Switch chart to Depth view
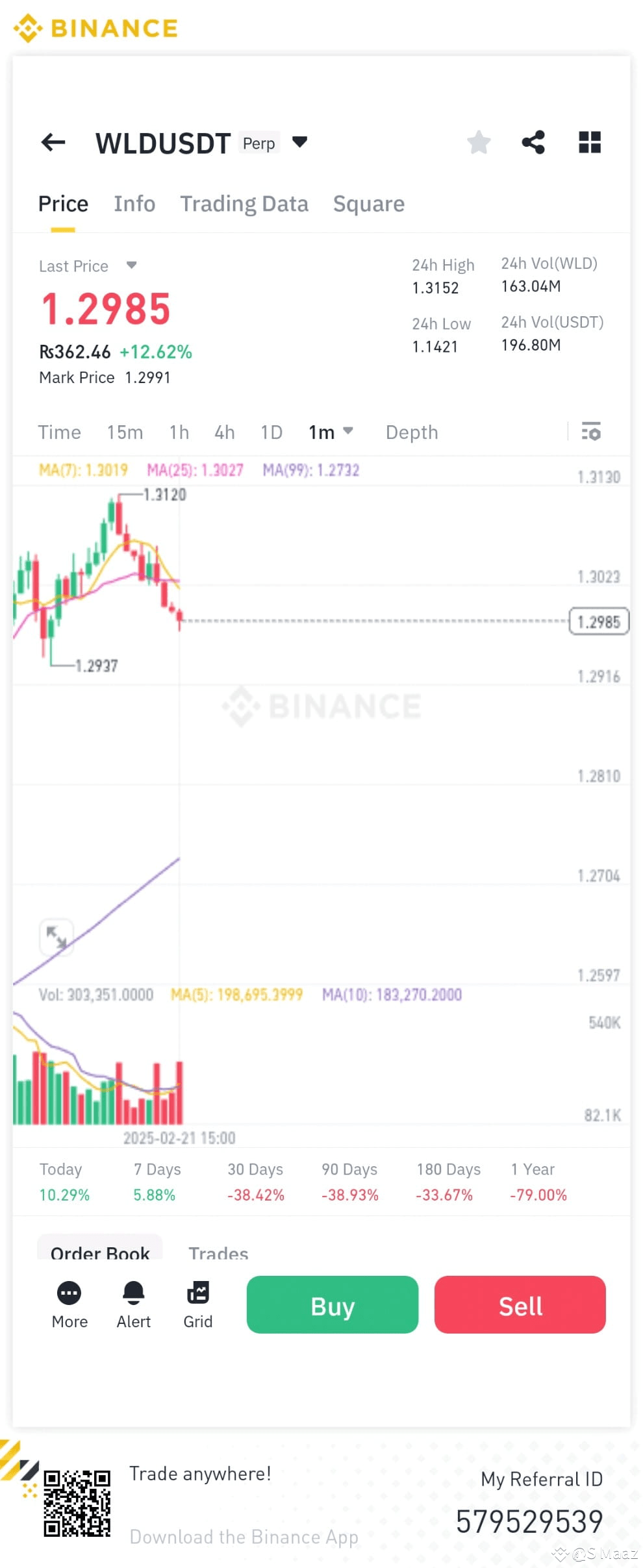This screenshot has height=1568, width=643. [x=411, y=432]
